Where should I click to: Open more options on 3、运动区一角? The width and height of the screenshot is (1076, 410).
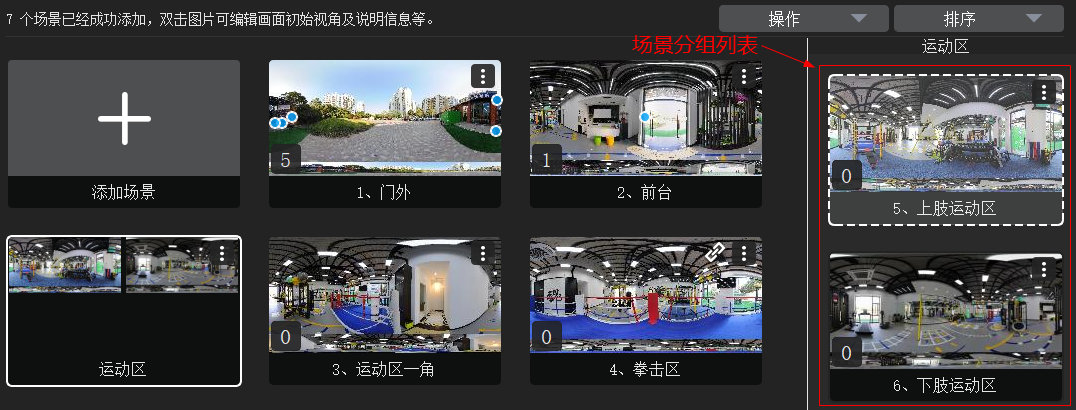pyautogui.click(x=483, y=253)
